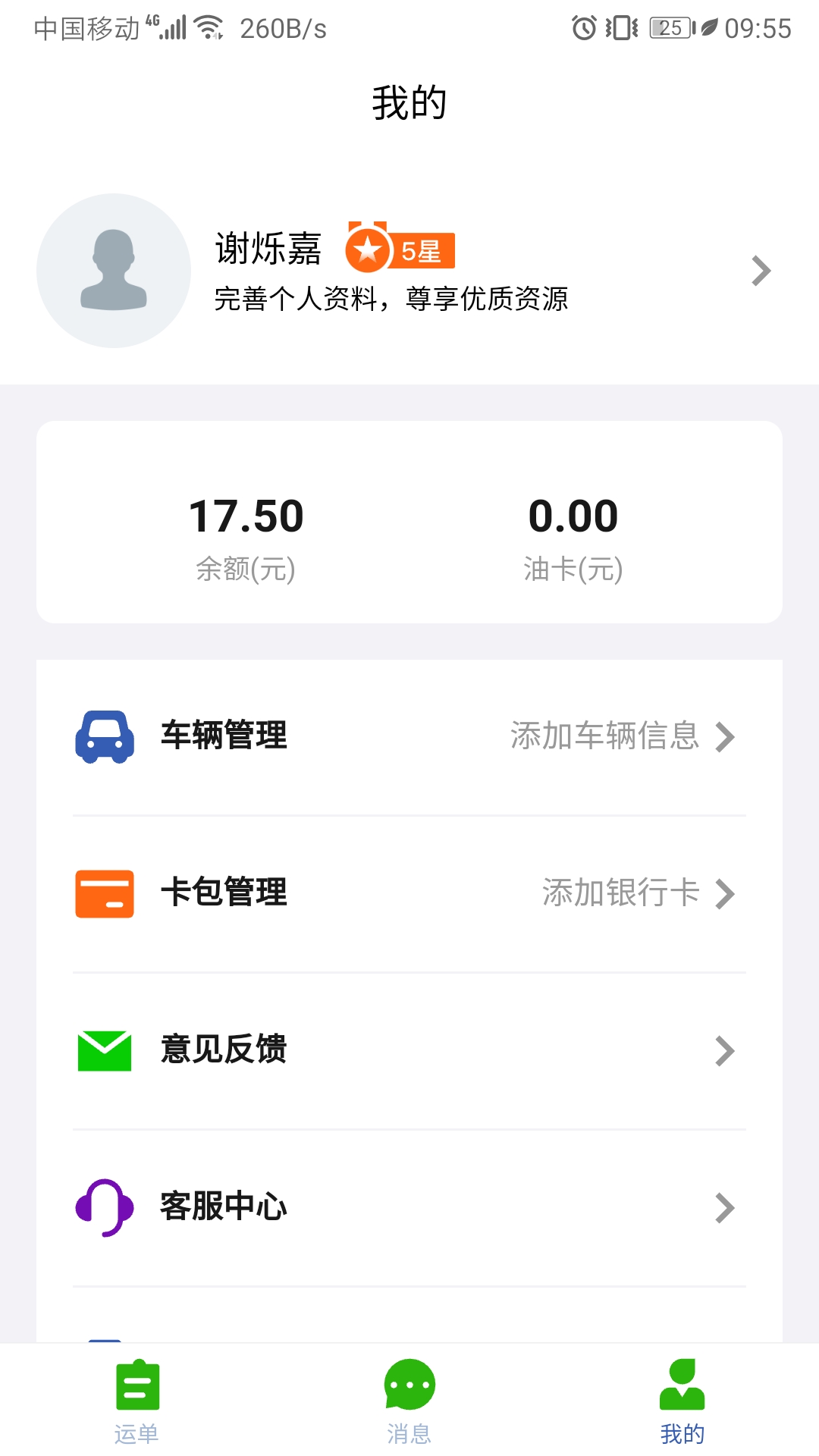Switch to the 运单 tab

[x=136, y=1401]
